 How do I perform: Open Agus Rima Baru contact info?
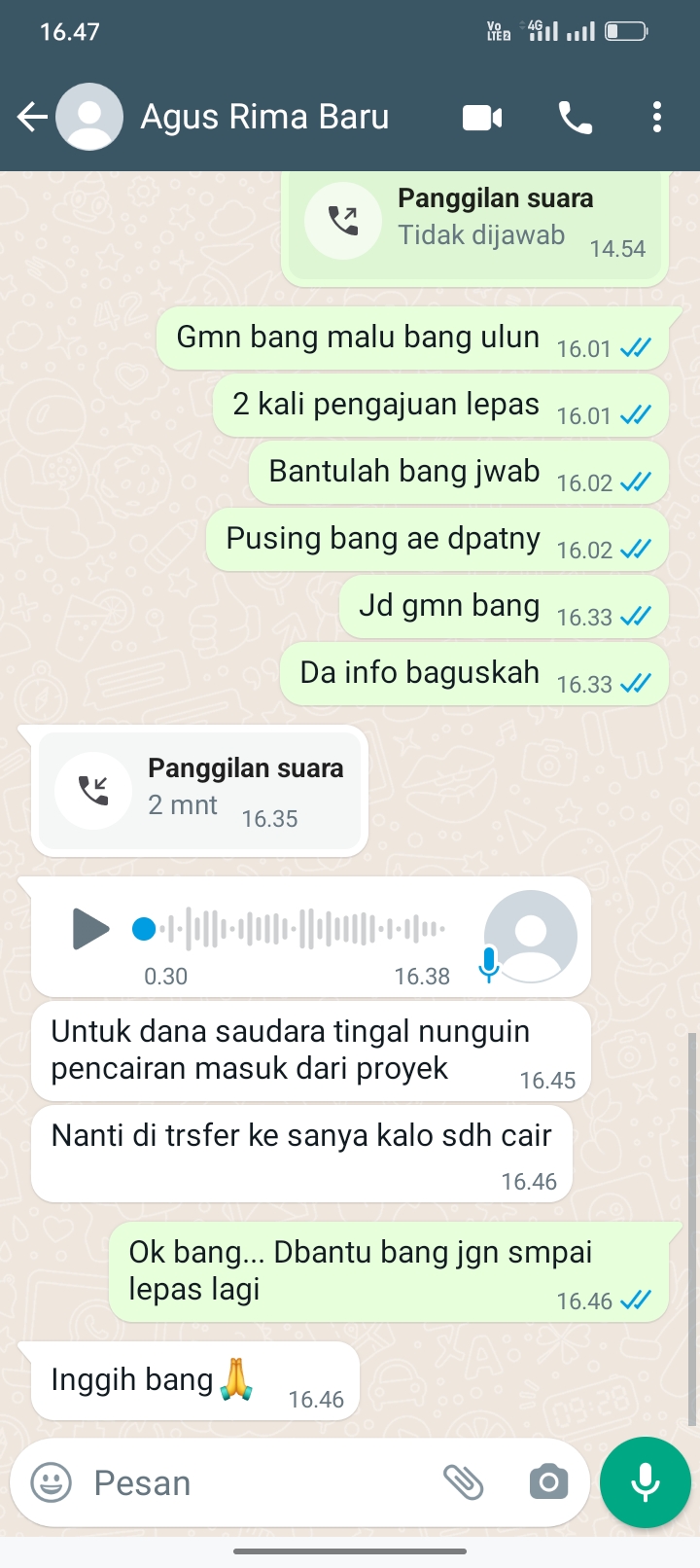264,118
